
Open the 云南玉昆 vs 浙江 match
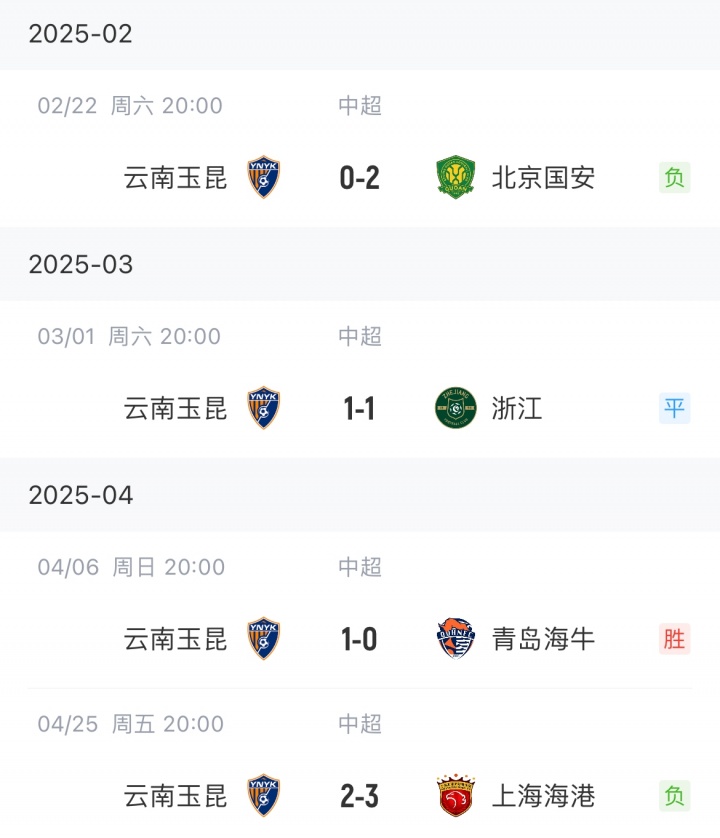[x=359, y=408]
